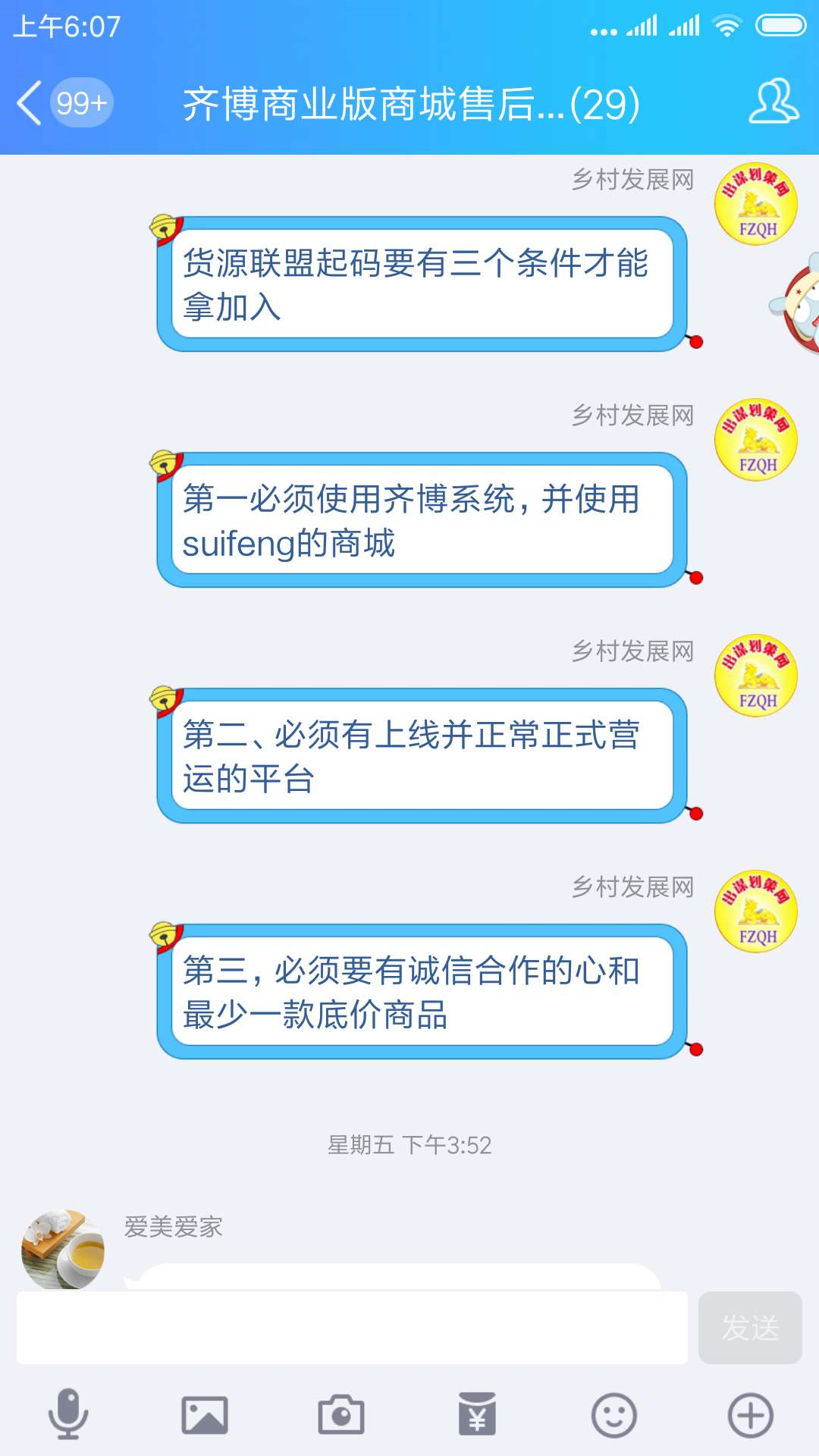
Task: Record a voice message with the microphone
Action: 68,1414
